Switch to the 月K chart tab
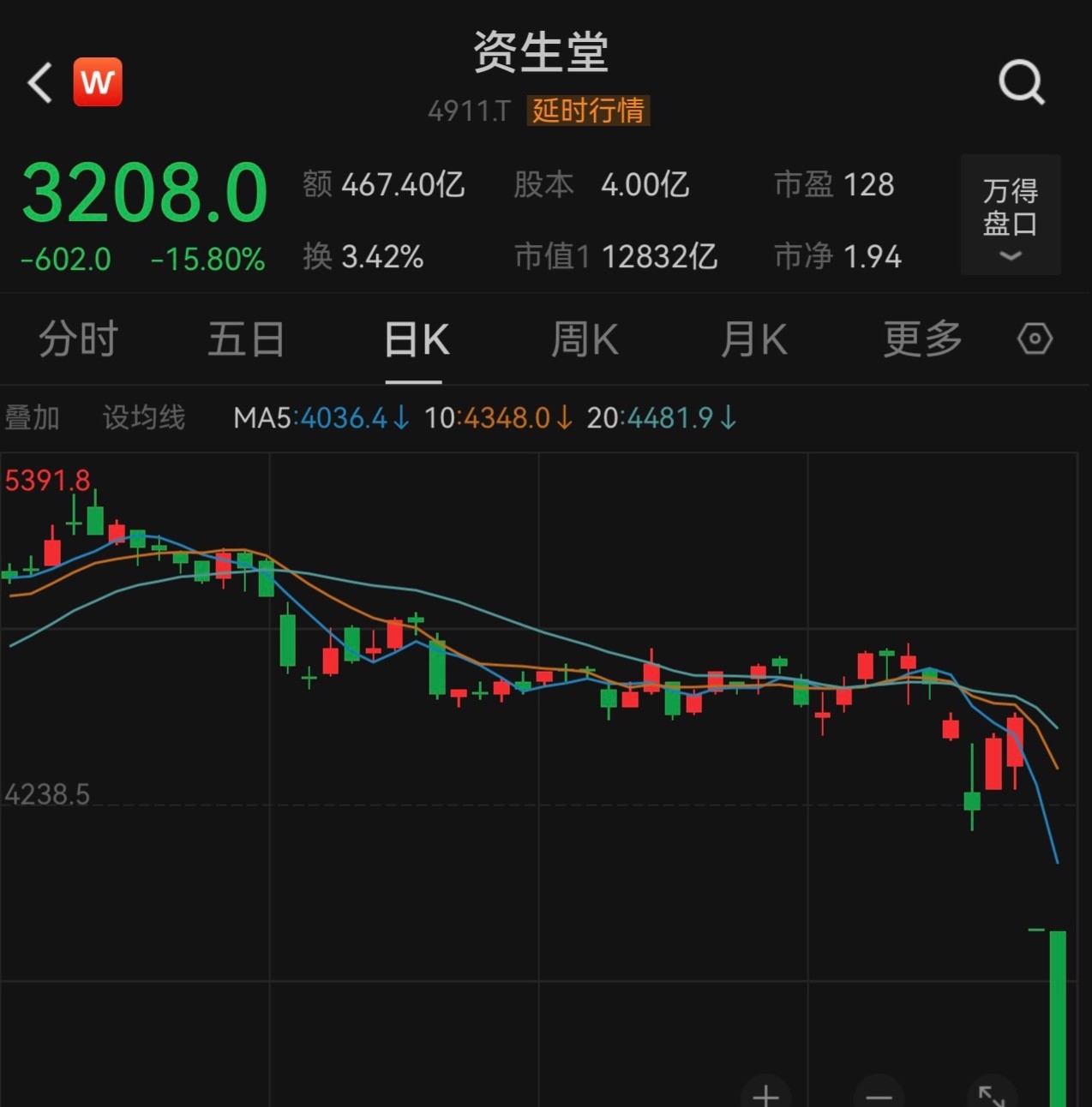 [753, 340]
